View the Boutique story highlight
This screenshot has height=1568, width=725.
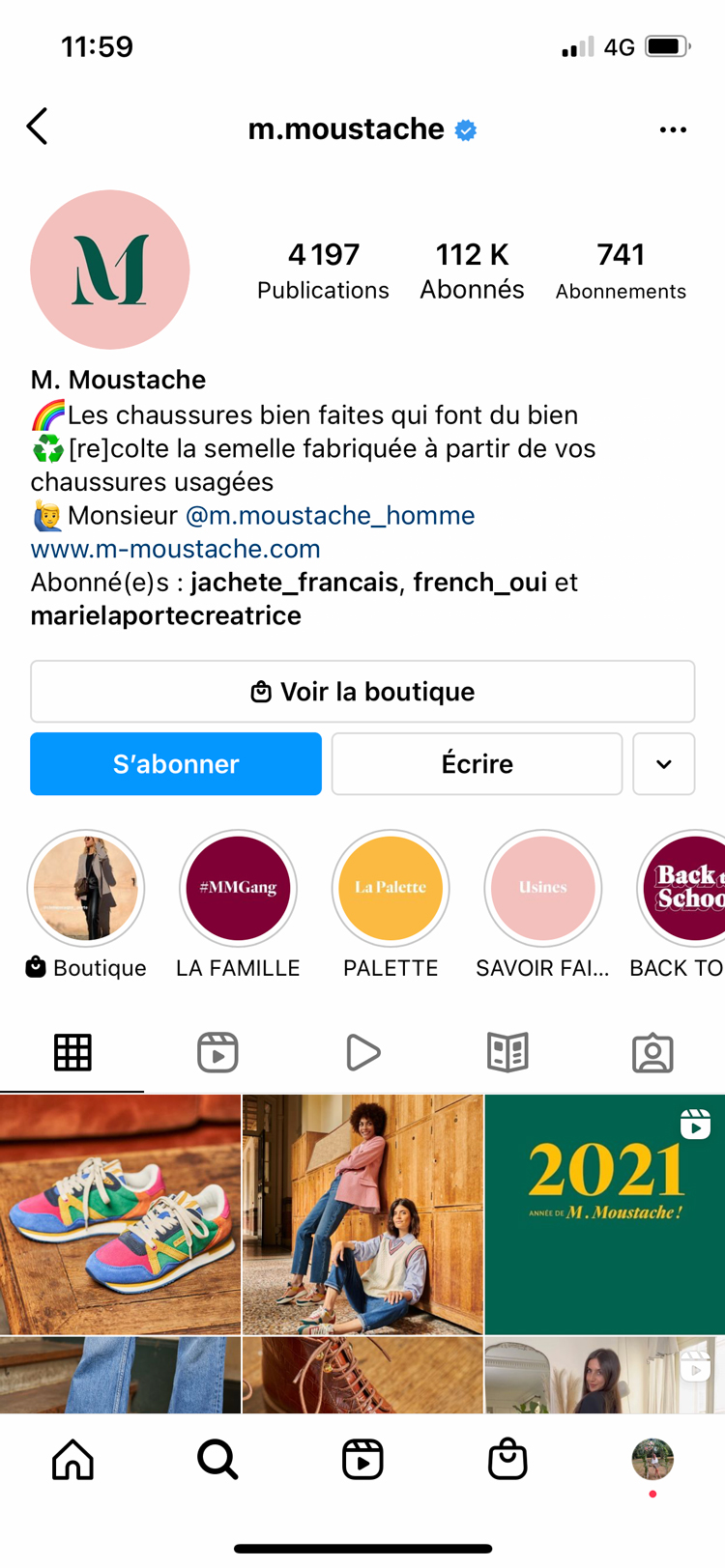[86, 889]
